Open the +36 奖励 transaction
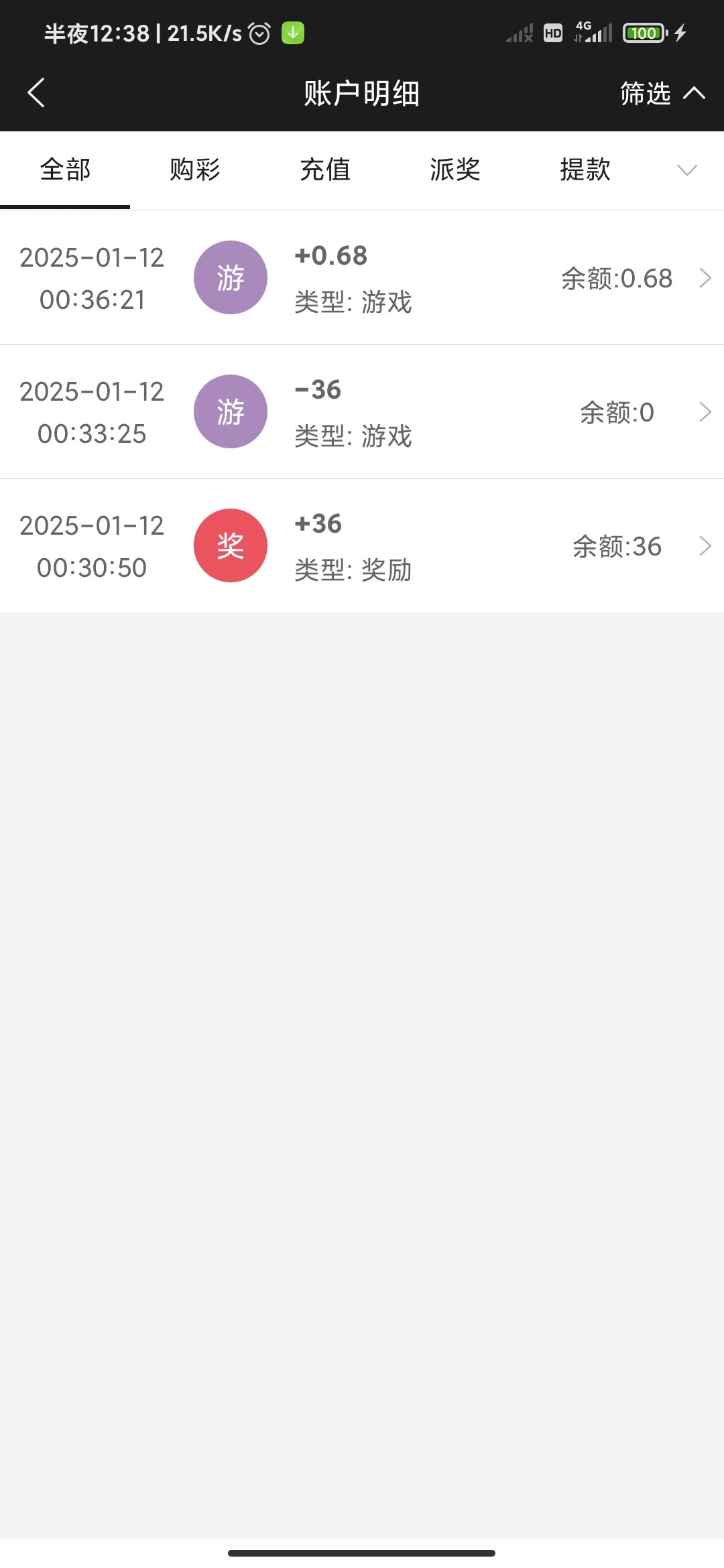Viewport: 724px width, 1568px height. coord(362,546)
